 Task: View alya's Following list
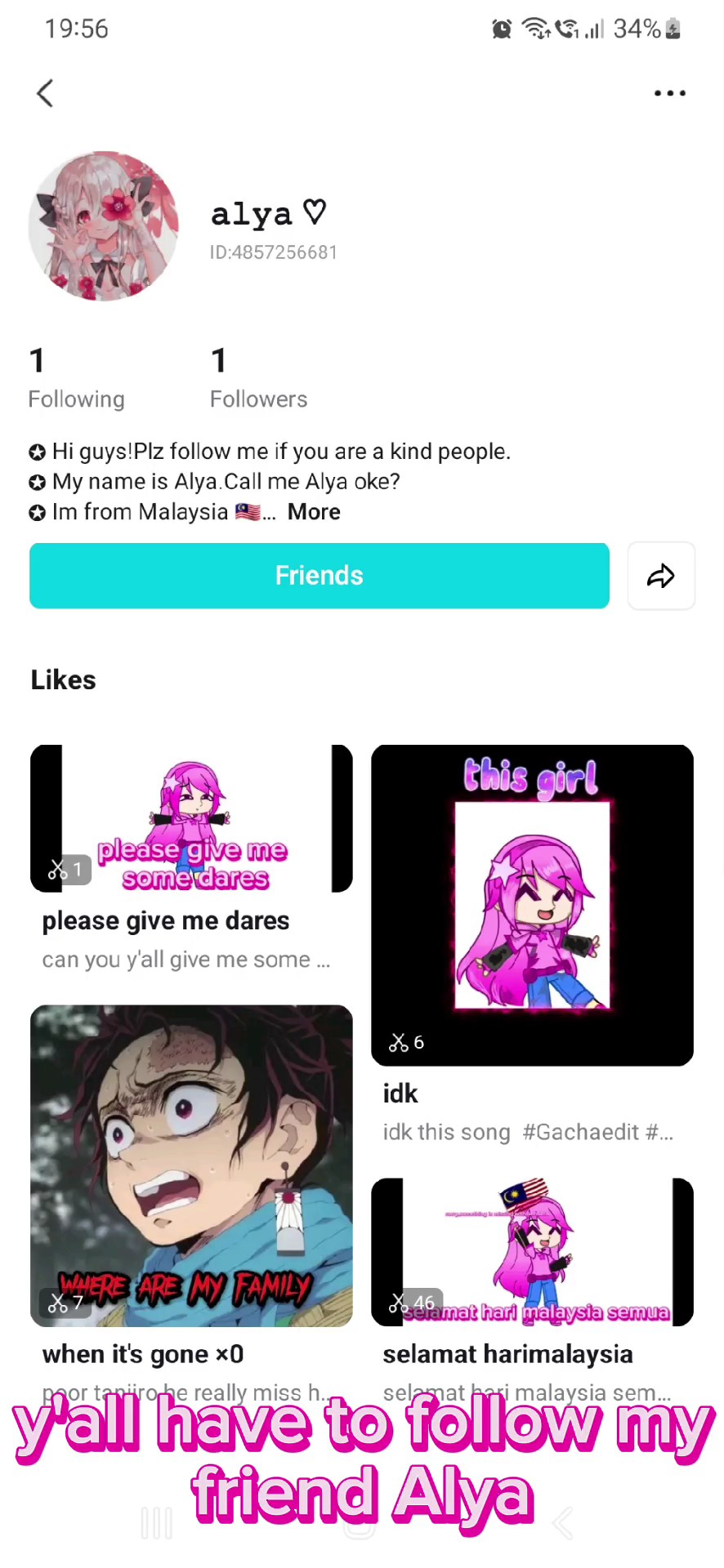pos(76,377)
